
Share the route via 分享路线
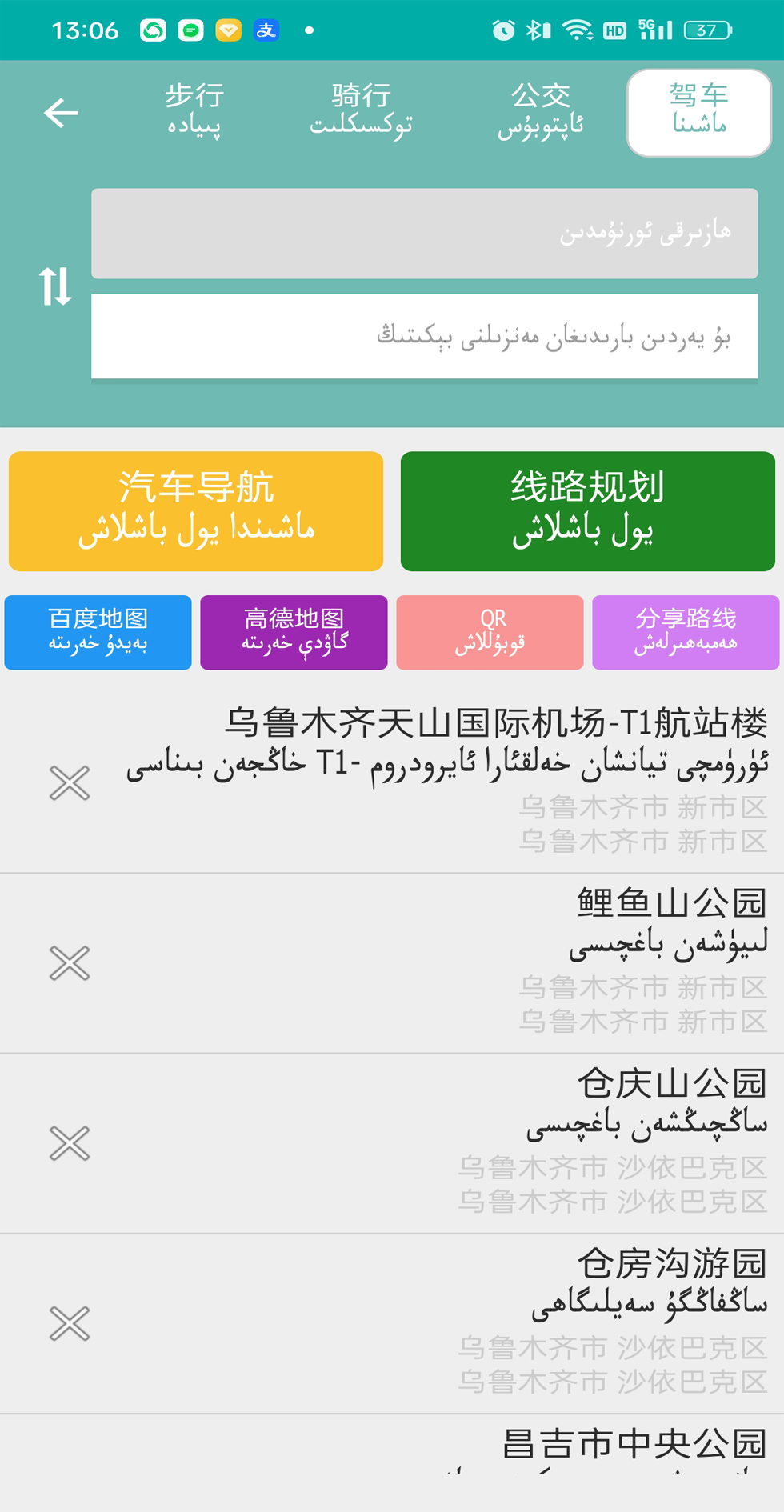point(686,632)
